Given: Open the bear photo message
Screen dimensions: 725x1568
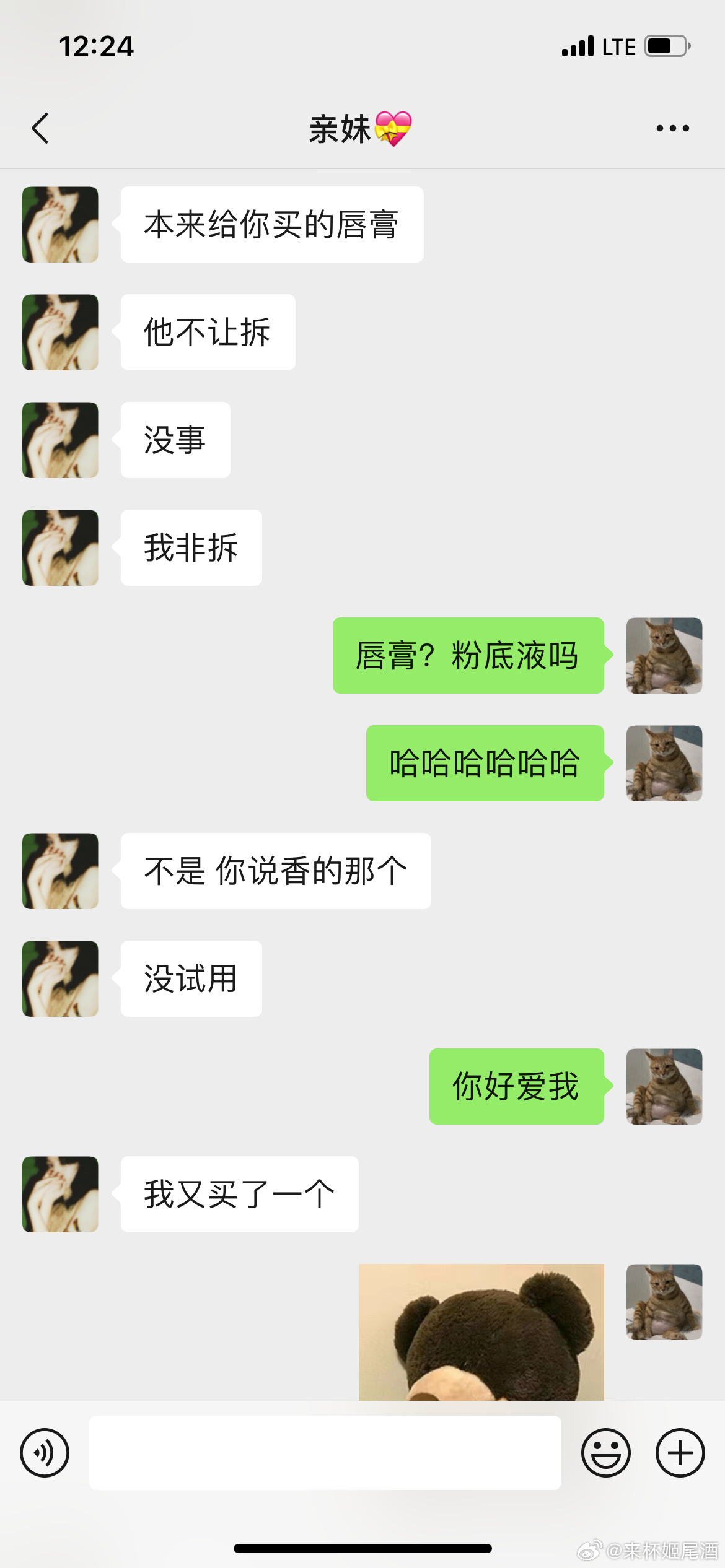Looking at the screenshot, I should click(x=481, y=1331).
